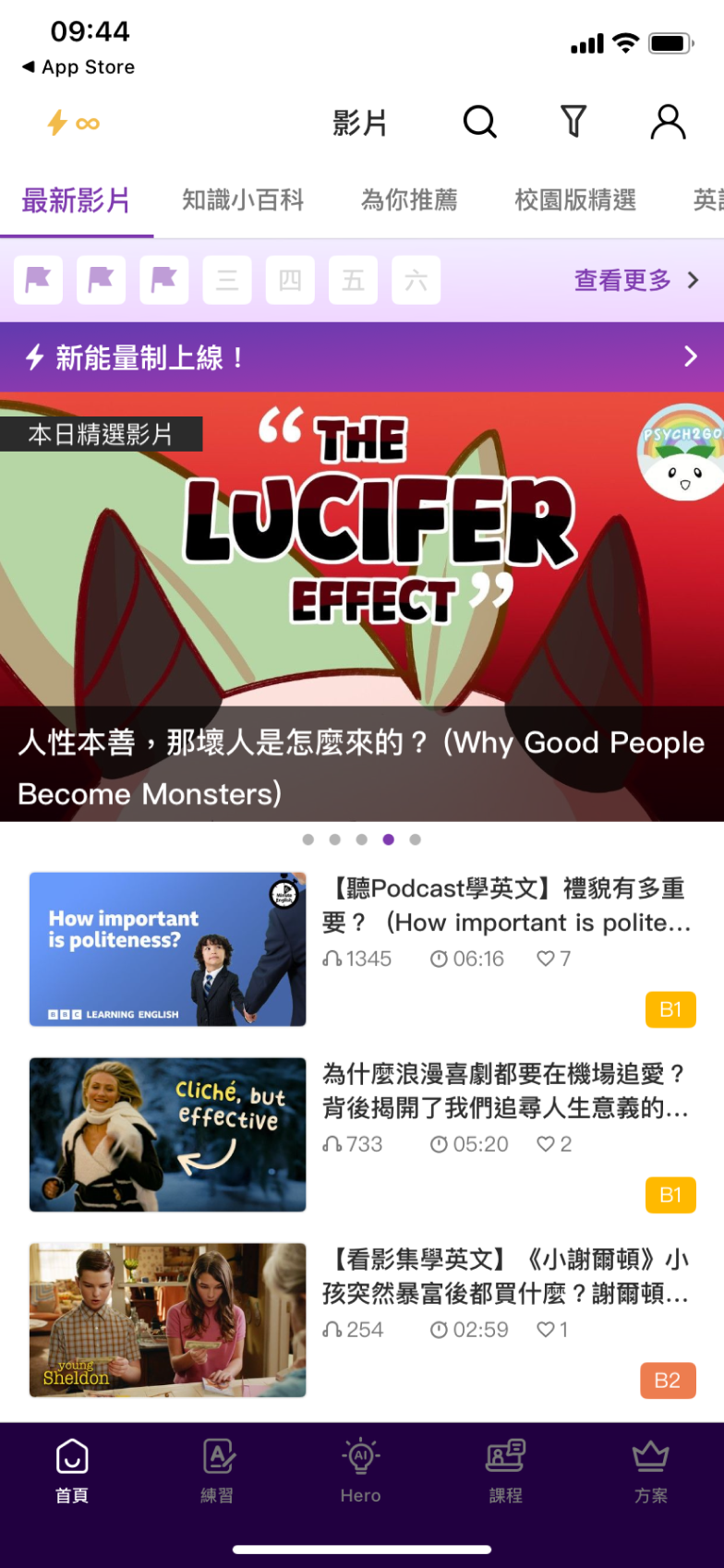Viewport: 724px width, 1568px height.
Task: Open the 小謝爾頓 Young Sheldon video
Action: pos(362,1320)
